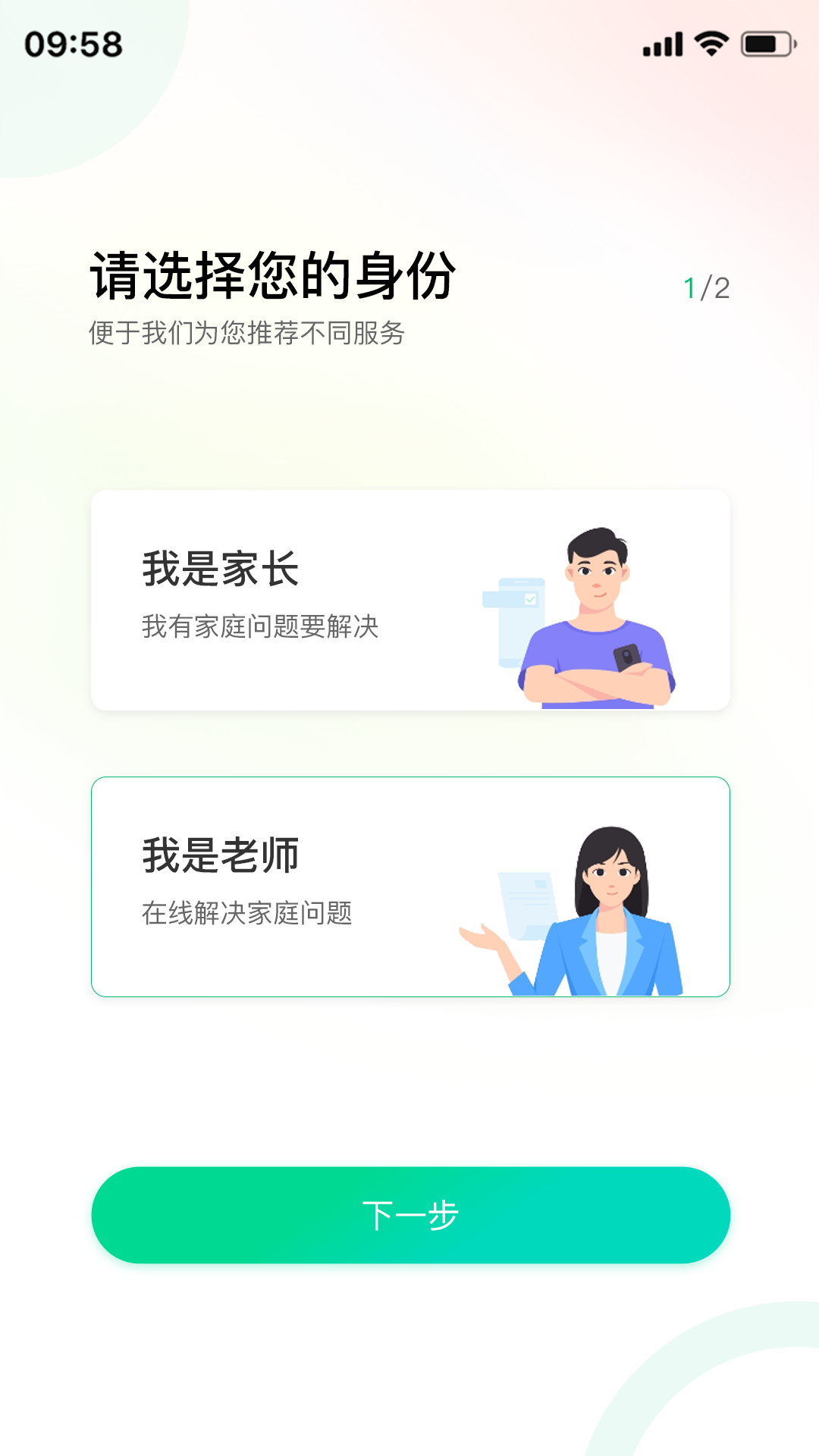
Task: Tap the 下一步 button
Action: click(410, 1215)
